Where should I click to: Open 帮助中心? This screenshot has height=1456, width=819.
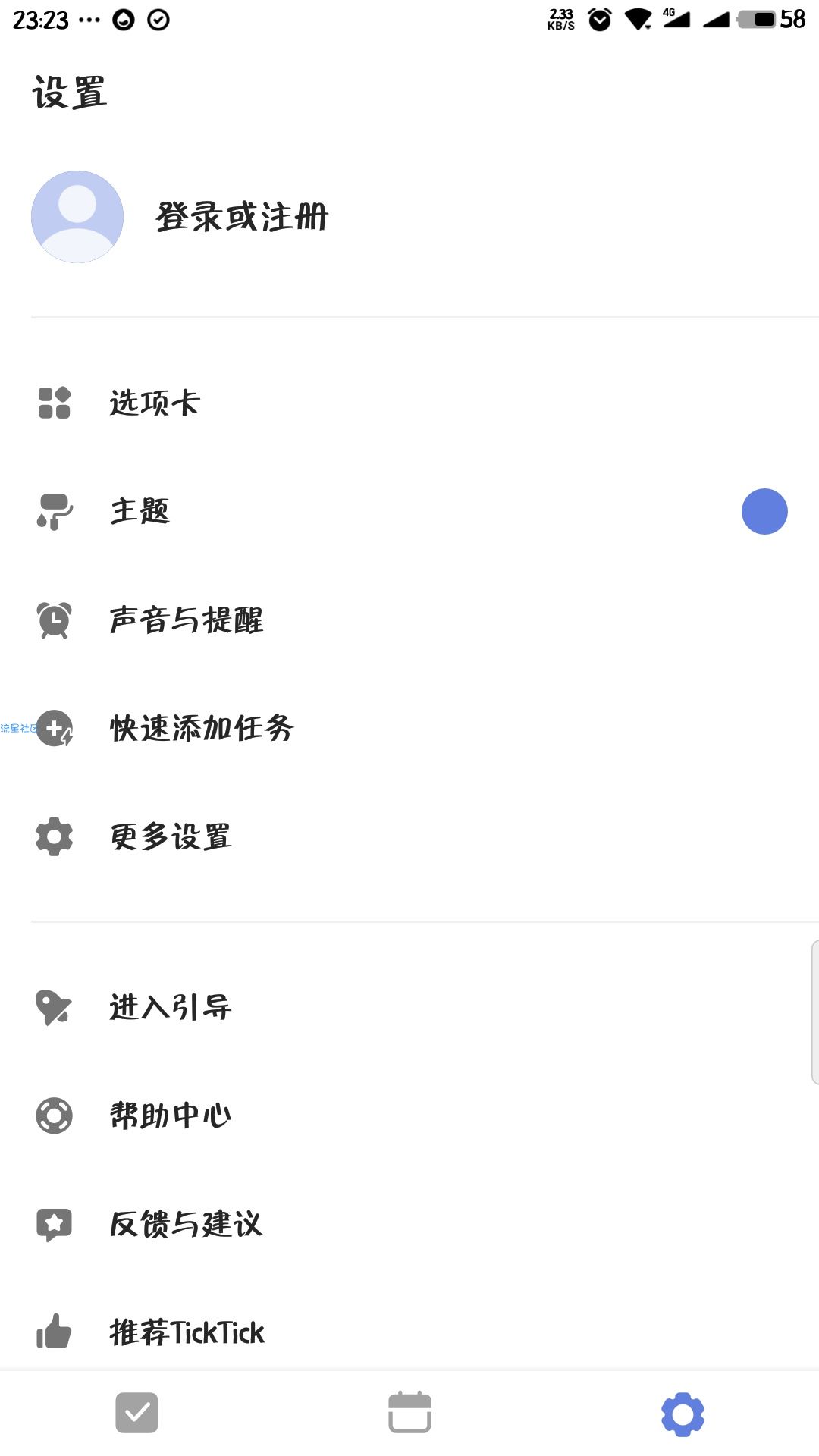point(409,1116)
